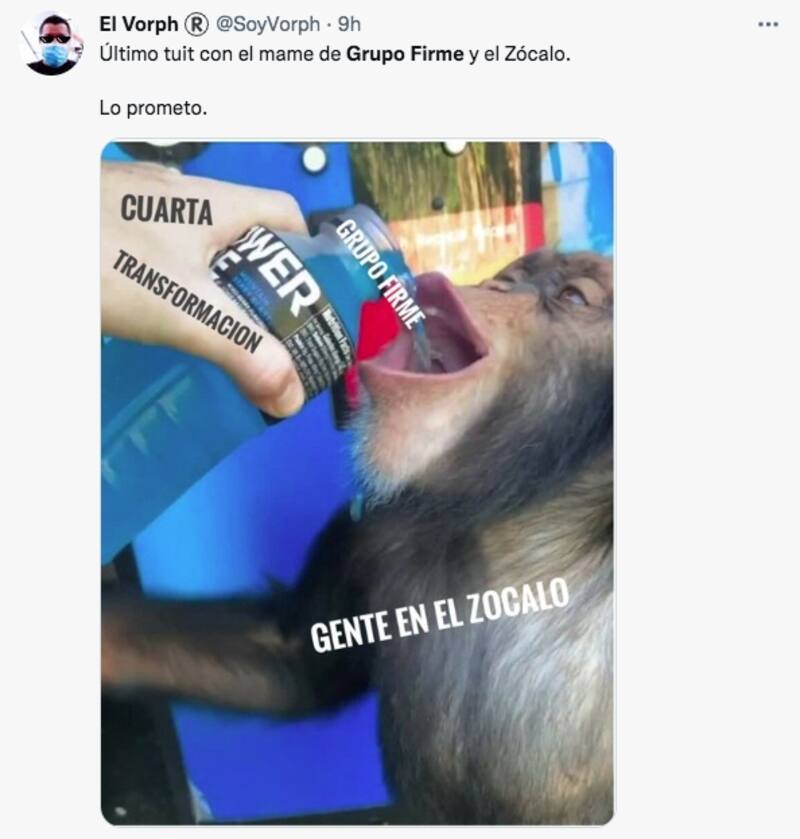
Task: Open the @SoyVorph handle
Action: tap(268, 23)
